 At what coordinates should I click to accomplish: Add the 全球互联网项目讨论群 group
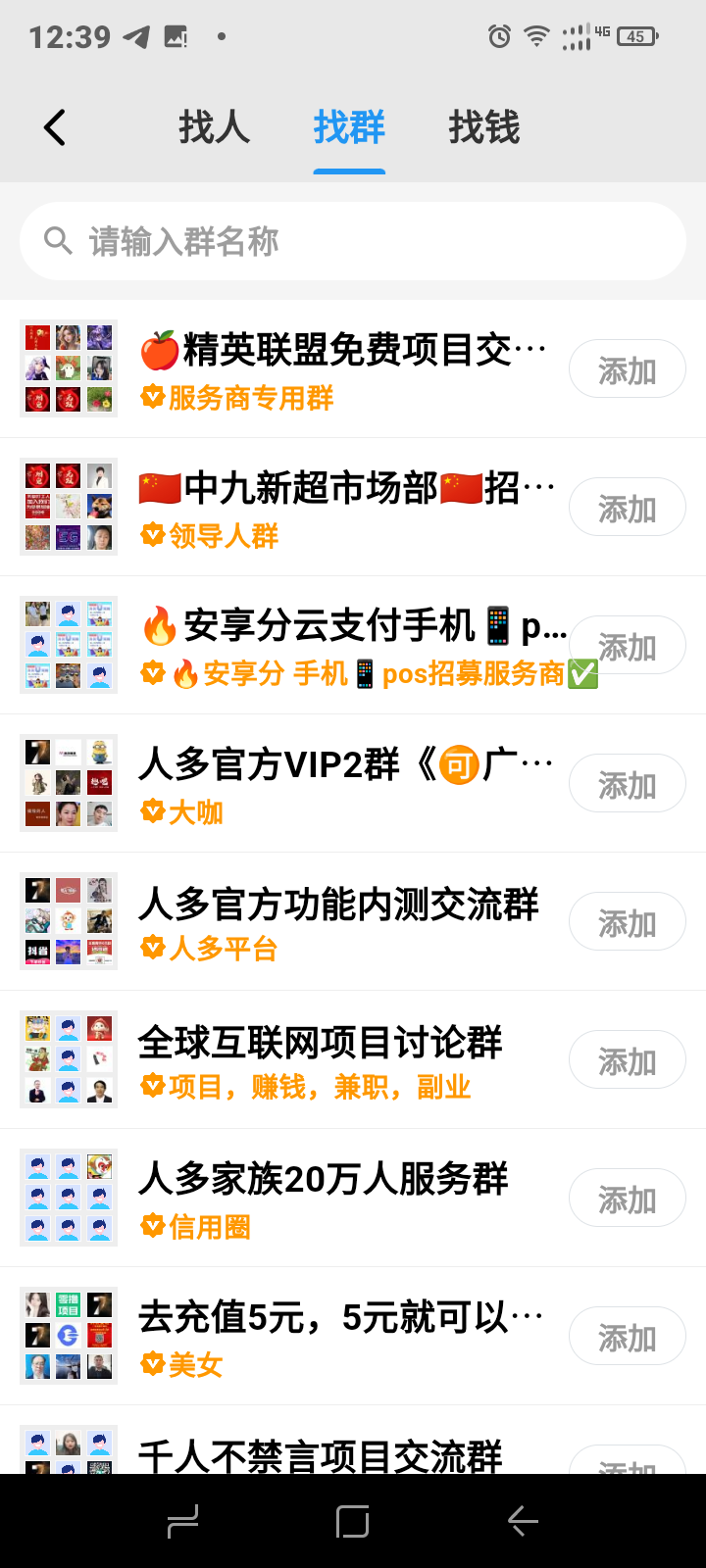[627, 1060]
